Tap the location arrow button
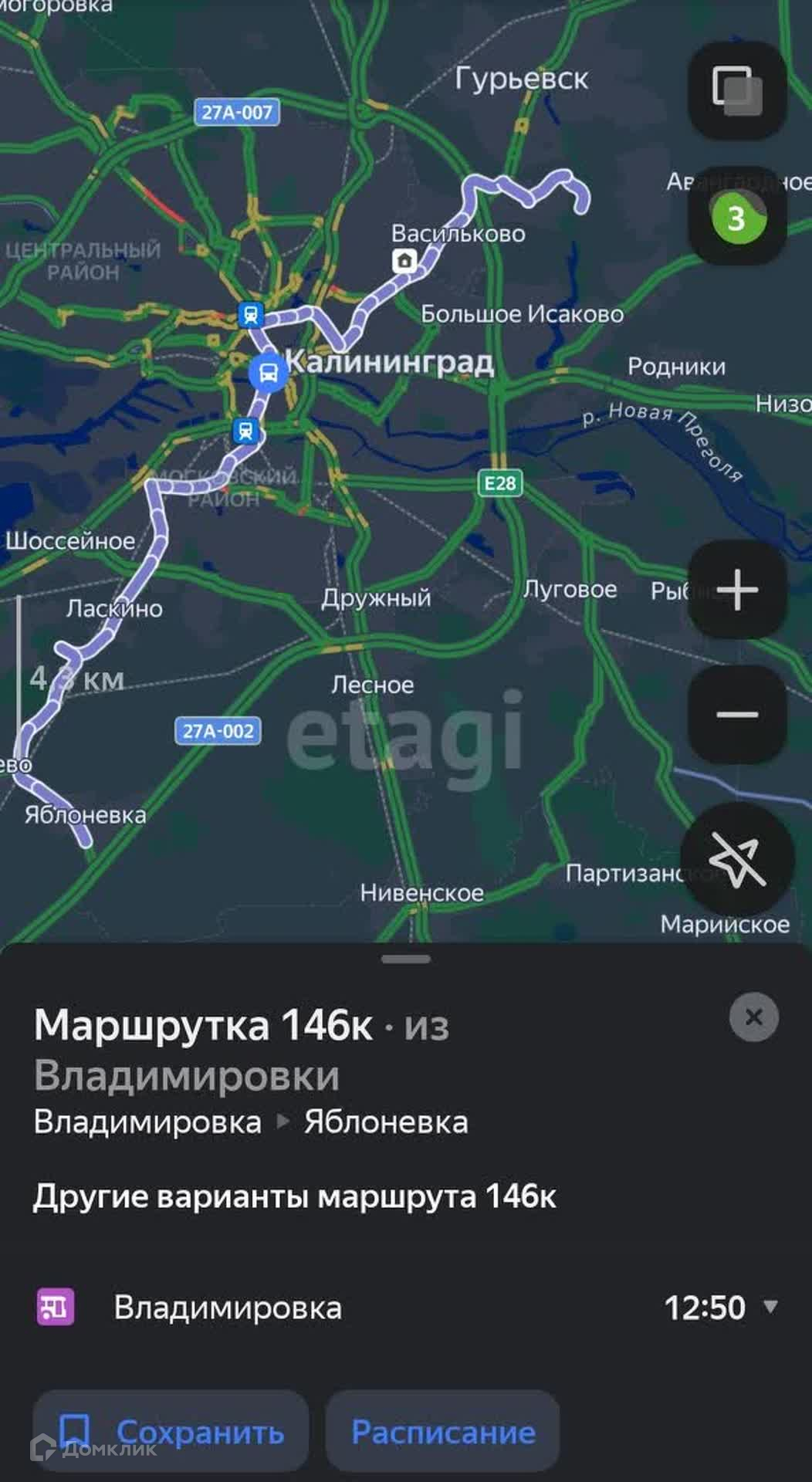Image resolution: width=812 pixels, height=1482 pixels. (737, 859)
